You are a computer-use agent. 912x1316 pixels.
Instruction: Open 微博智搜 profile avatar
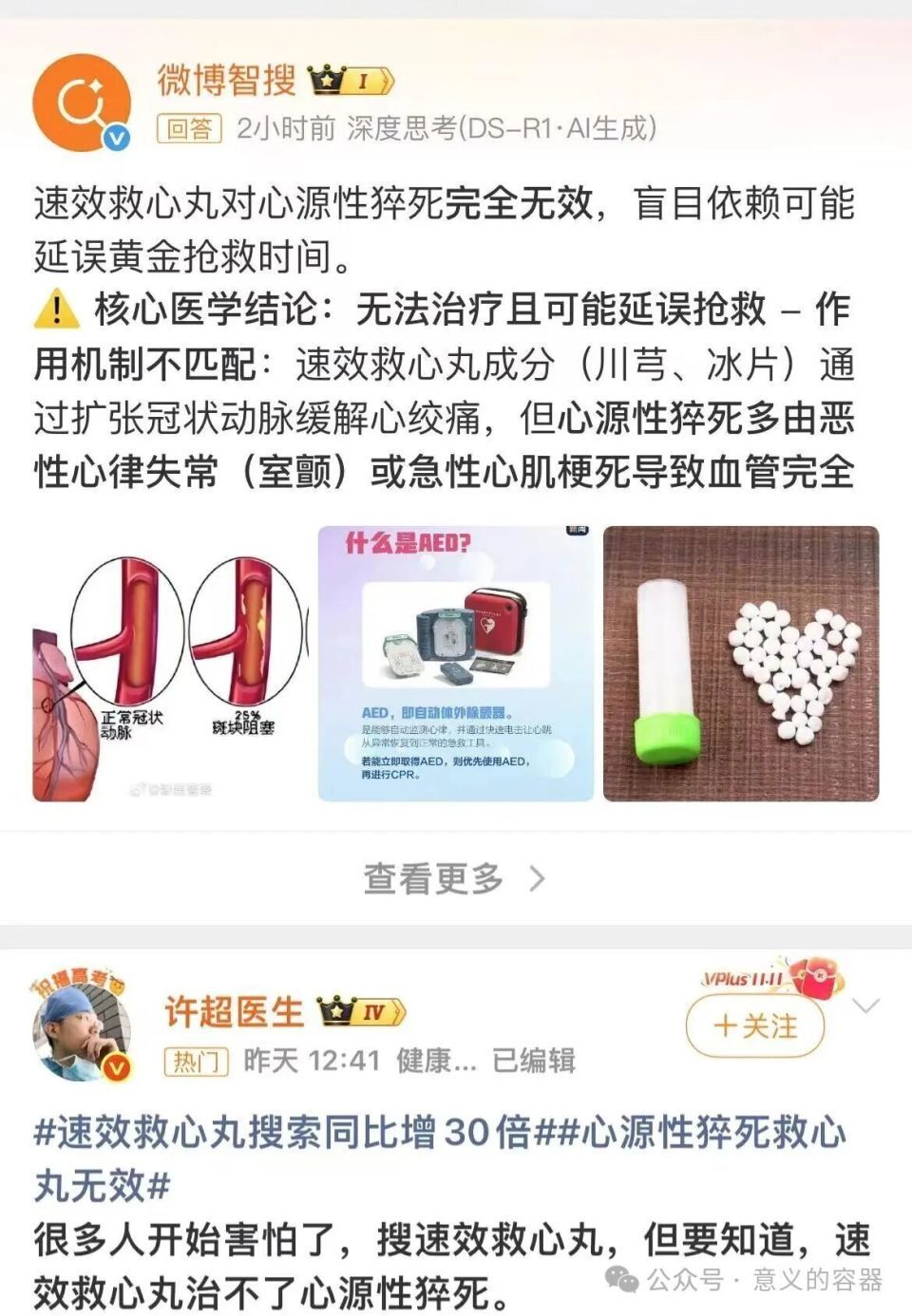(x=81, y=103)
